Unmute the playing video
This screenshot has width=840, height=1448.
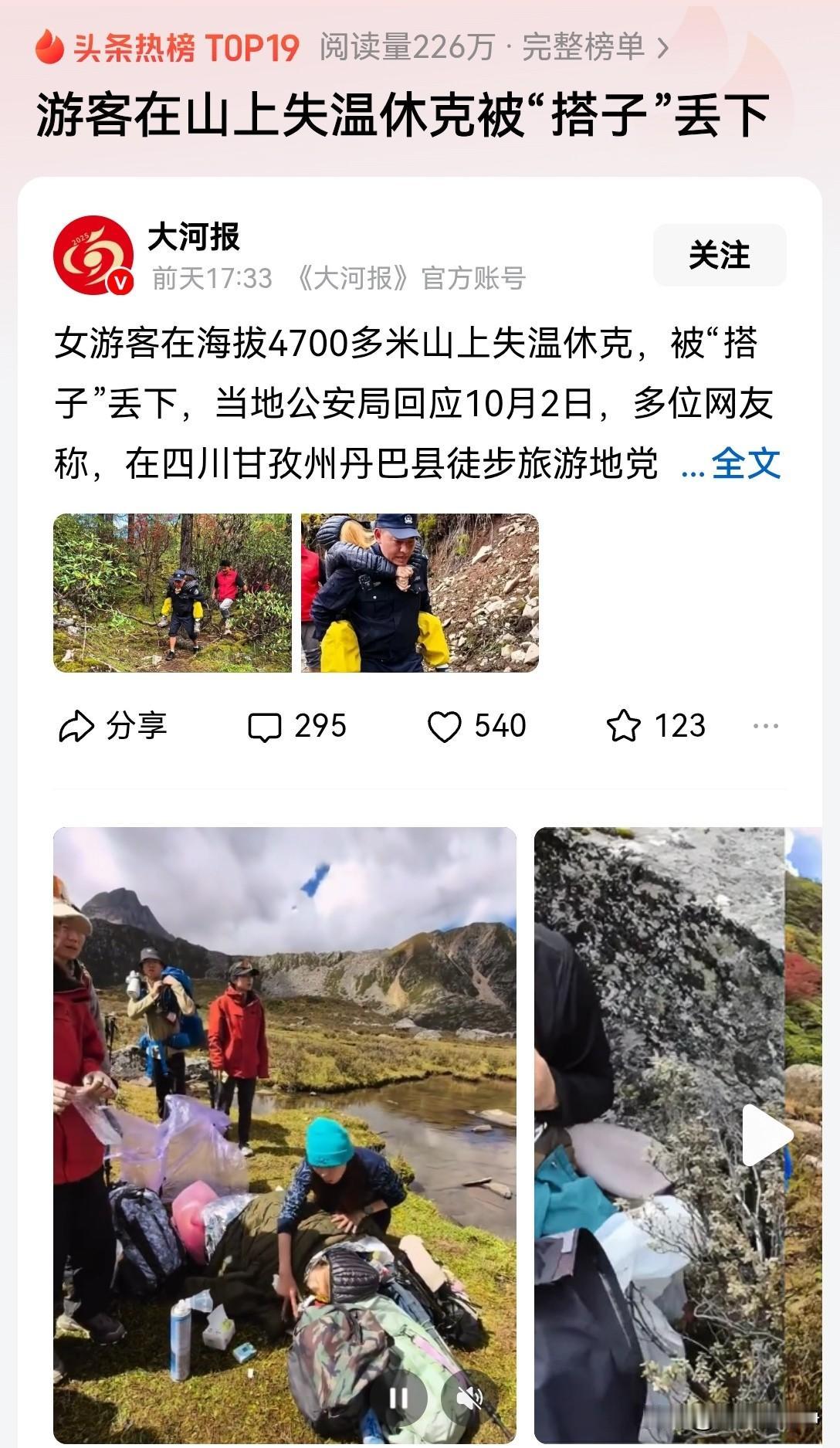[469, 1398]
